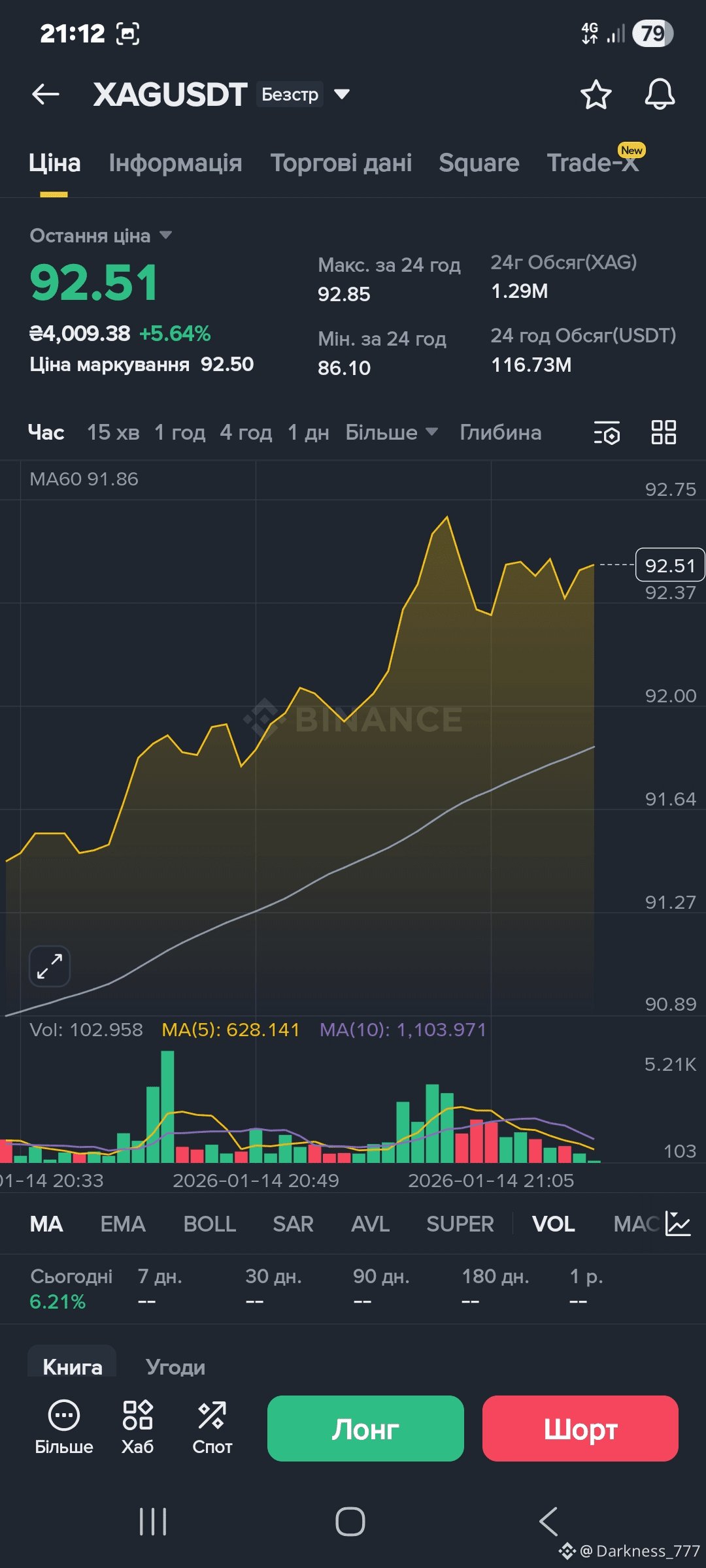Open a short with Шорт
This screenshot has width=706, height=1568.
580,1428
